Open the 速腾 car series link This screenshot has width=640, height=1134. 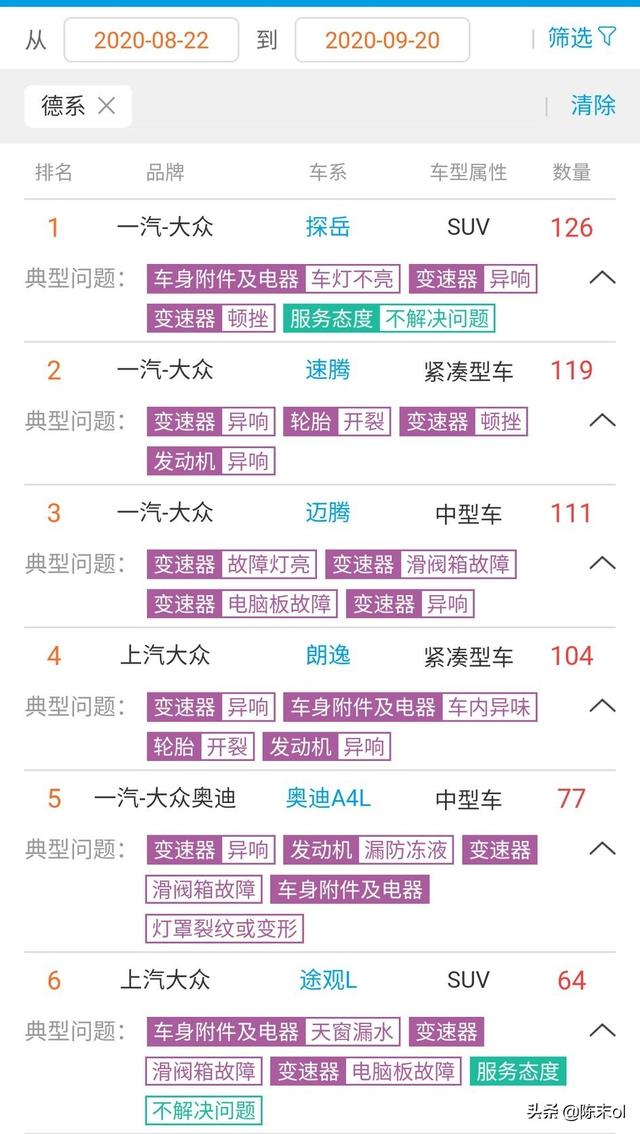point(328,370)
